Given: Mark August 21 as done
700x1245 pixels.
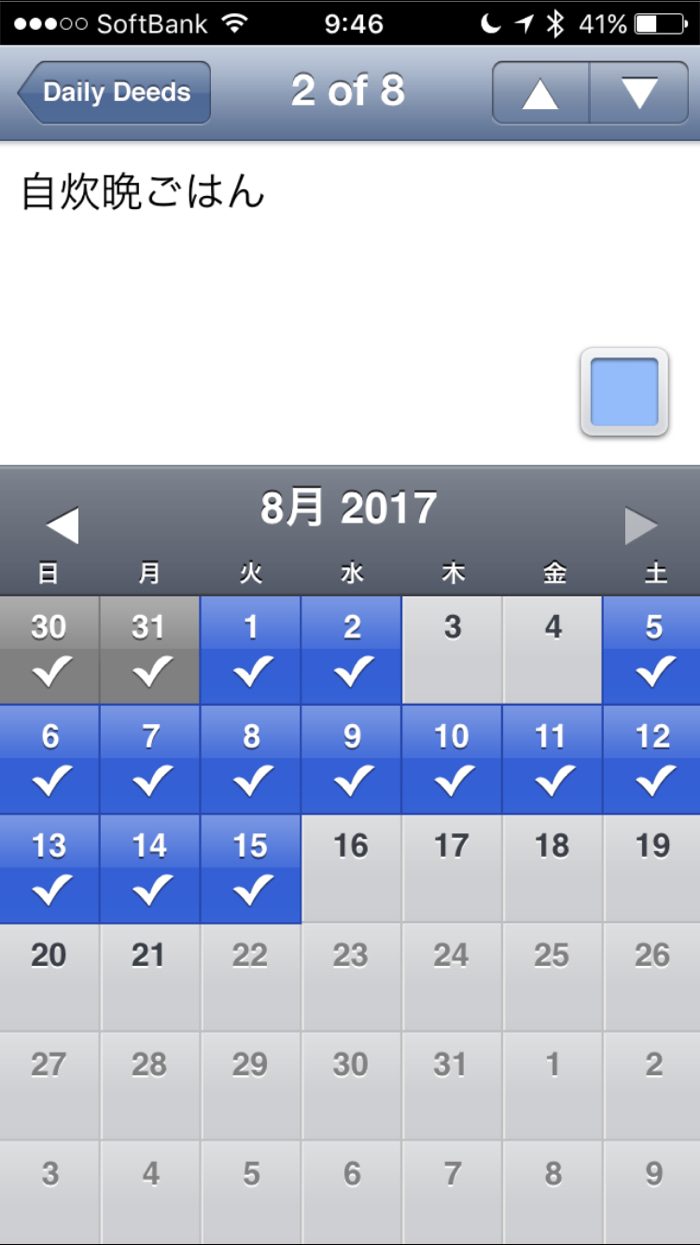Looking at the screenshot, I should [x=149, y=977].
